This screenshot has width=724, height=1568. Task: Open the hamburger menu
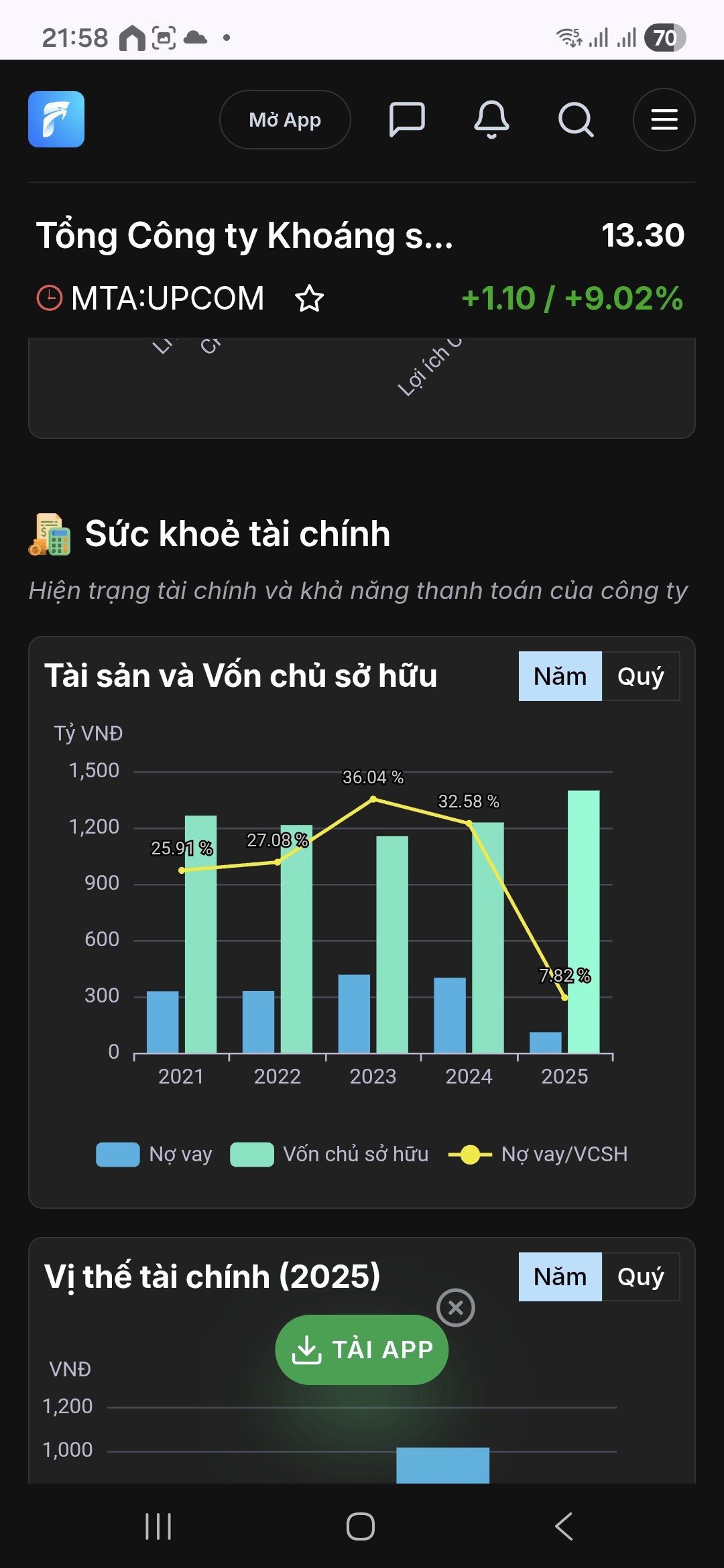point(664,120)
